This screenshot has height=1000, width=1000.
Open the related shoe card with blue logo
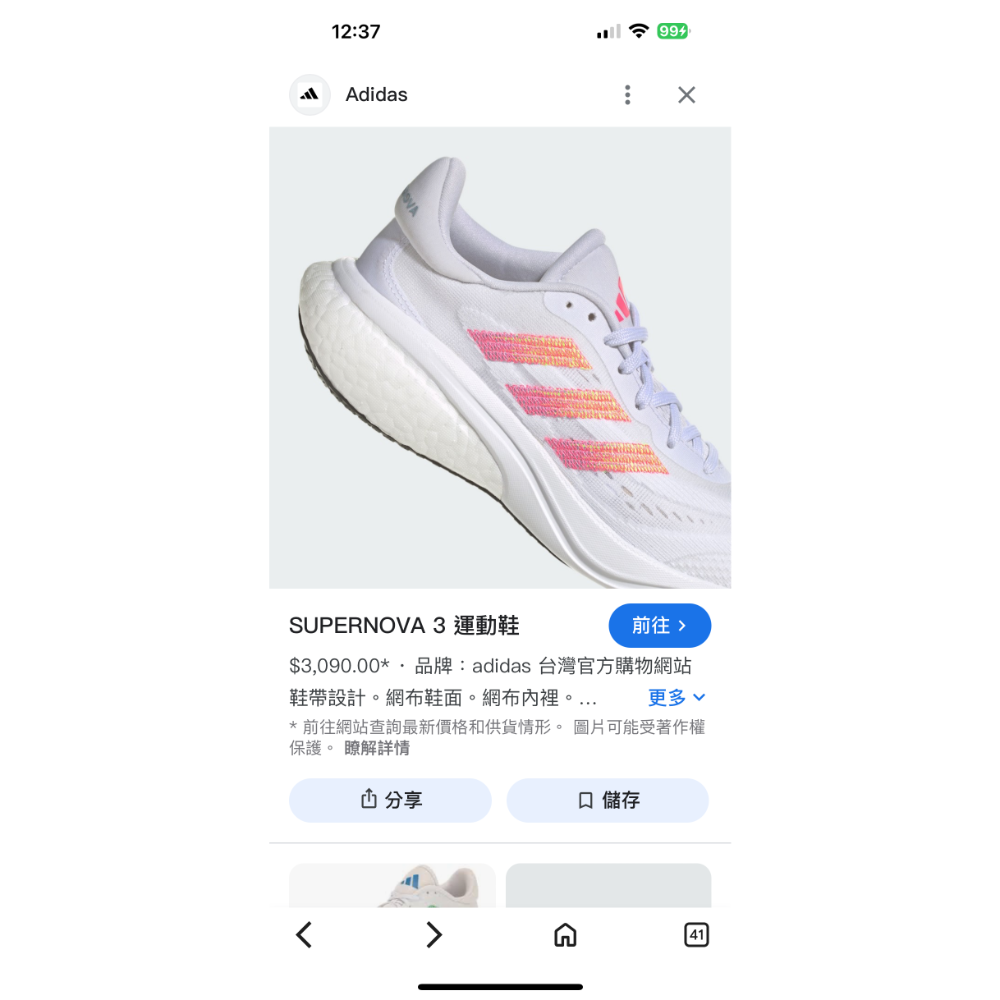coord(392,885)
